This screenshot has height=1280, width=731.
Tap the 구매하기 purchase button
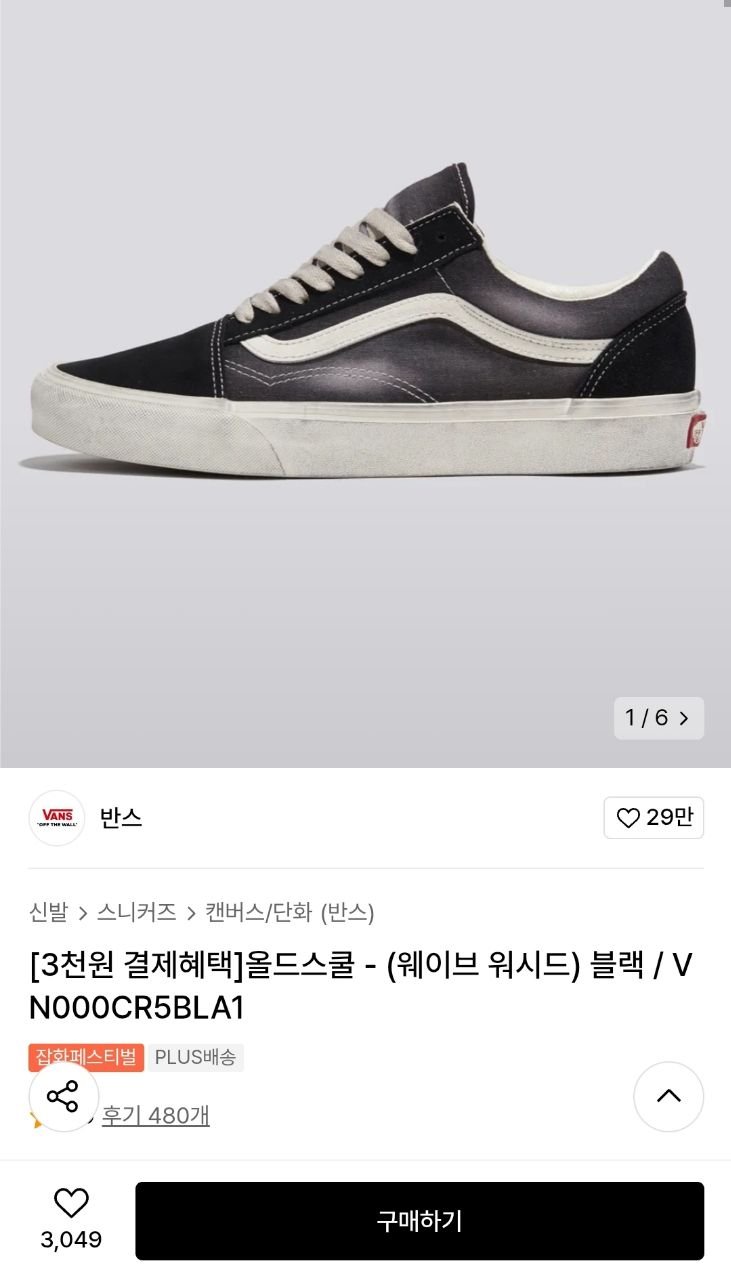[x=419, y=1221]
